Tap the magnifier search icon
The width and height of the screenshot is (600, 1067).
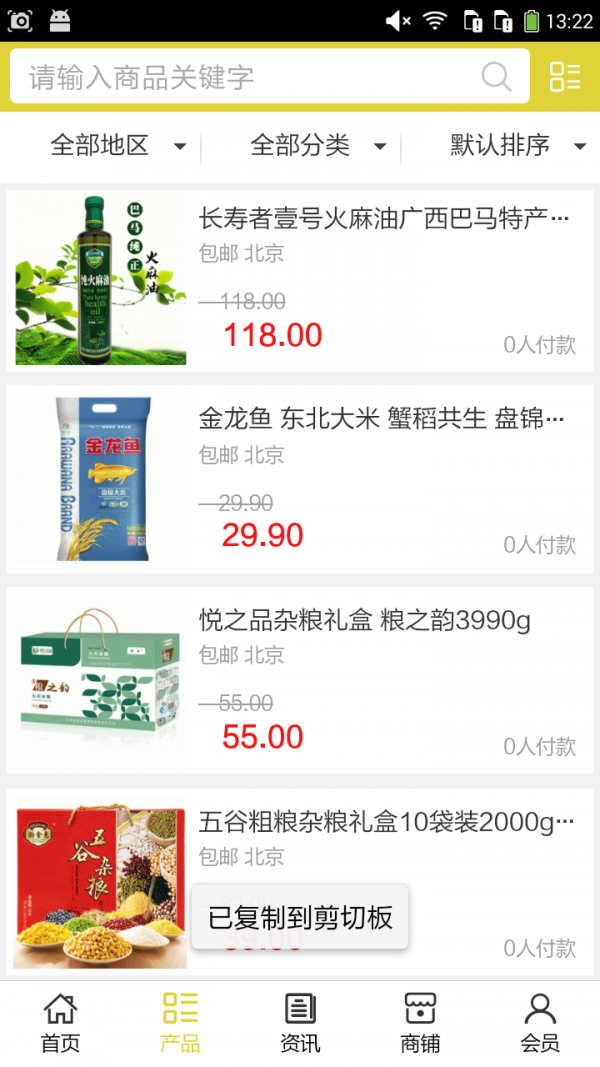(496, 77)
